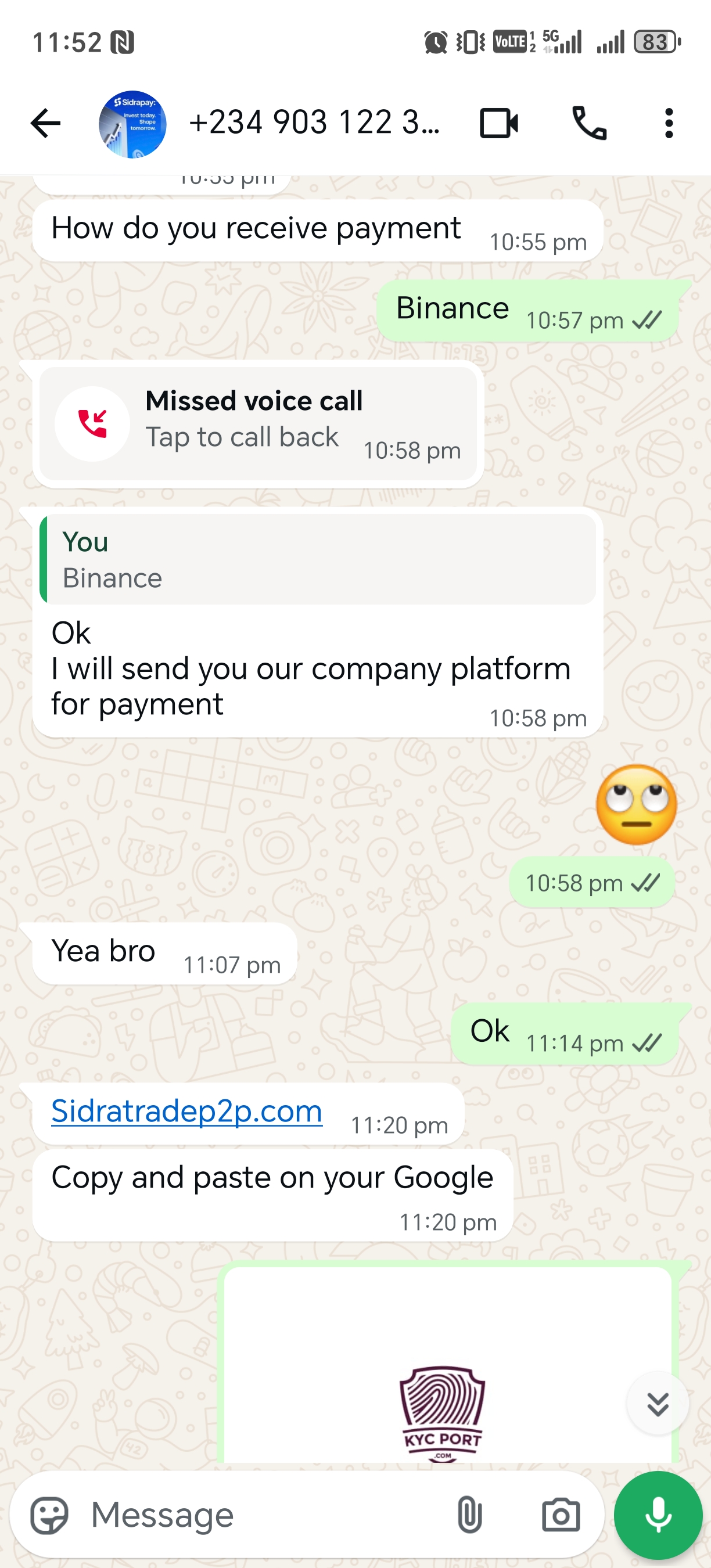This screenshot has height=1568, width=711.
Task: Open the three-dot overflow menu
Action: 669,124
